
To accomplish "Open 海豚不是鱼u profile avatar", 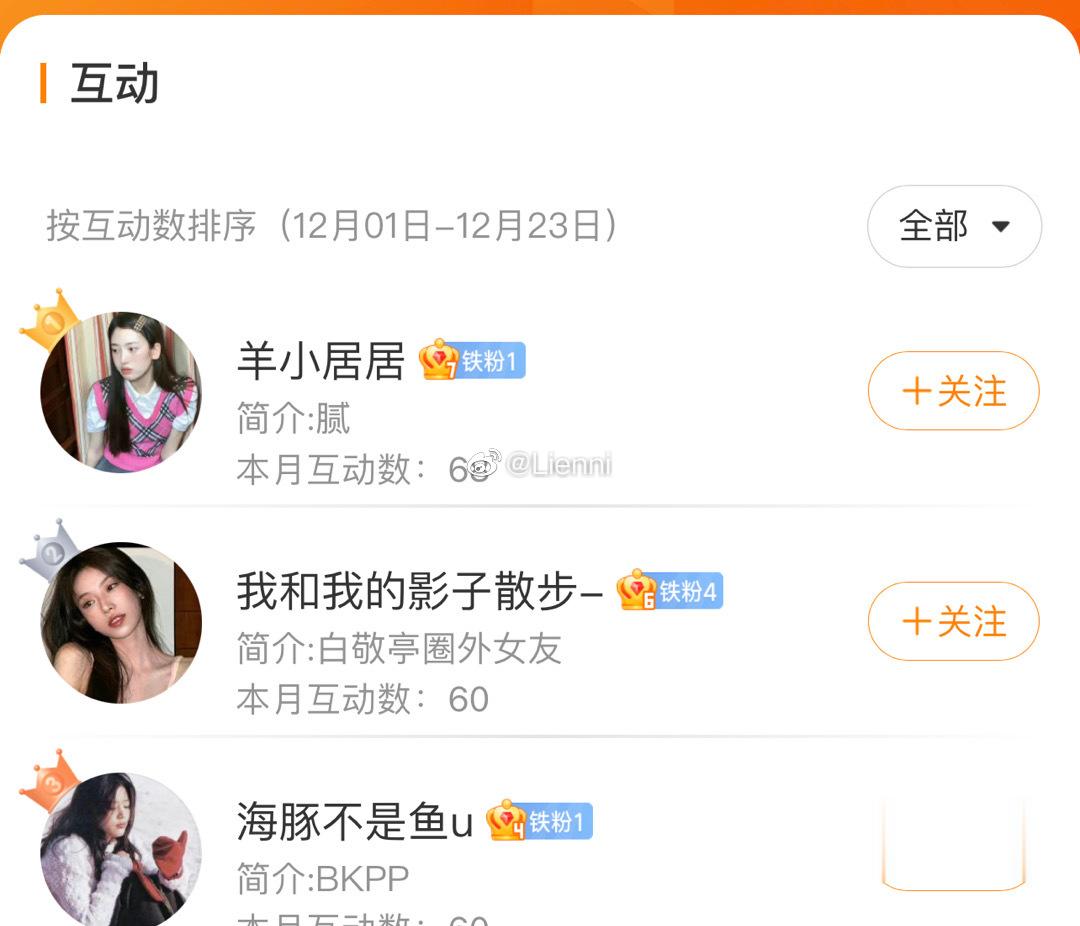I will click(x=121, y=850).
